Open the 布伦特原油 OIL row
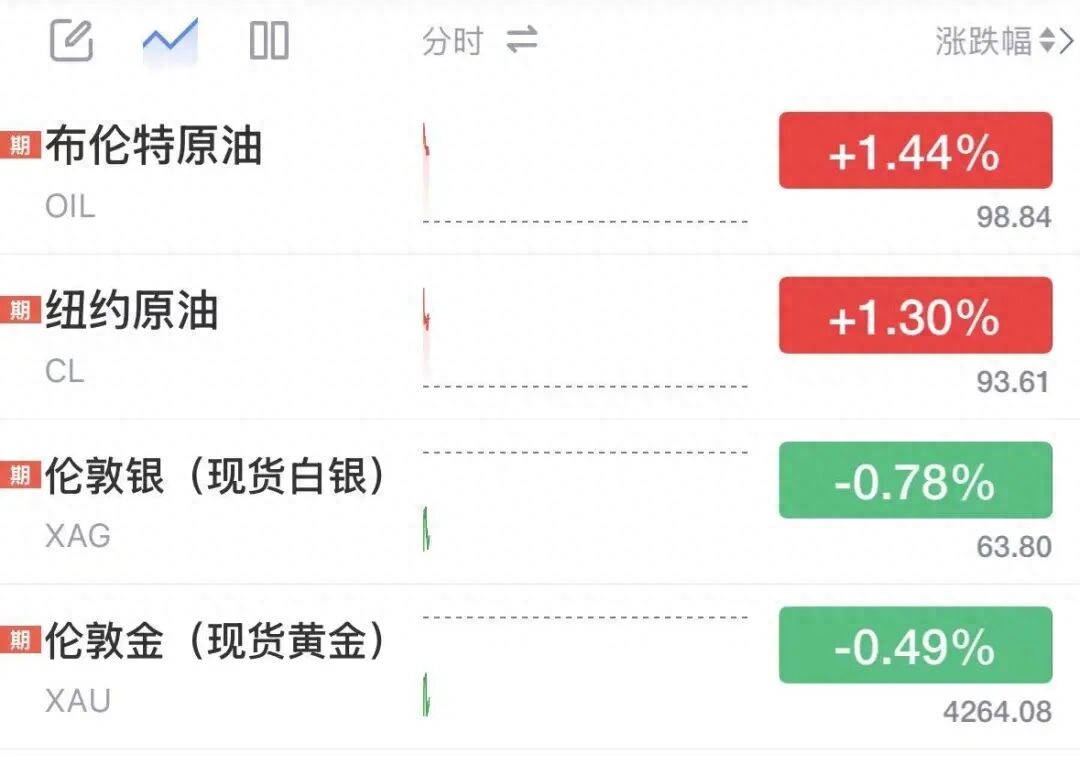The width and height of the screenshot is (1080, 765). pos(540,172)
